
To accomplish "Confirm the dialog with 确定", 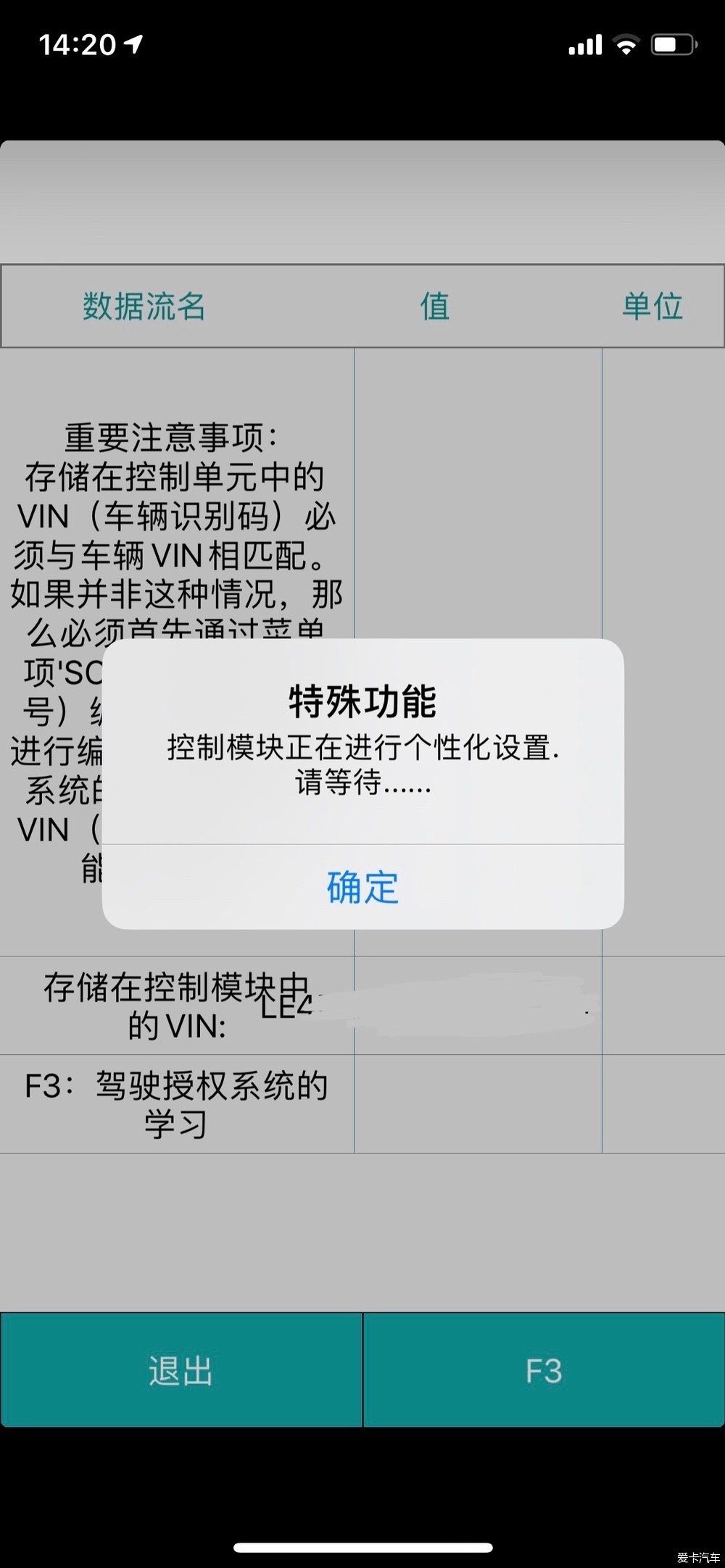I will [x=362, y=887].
